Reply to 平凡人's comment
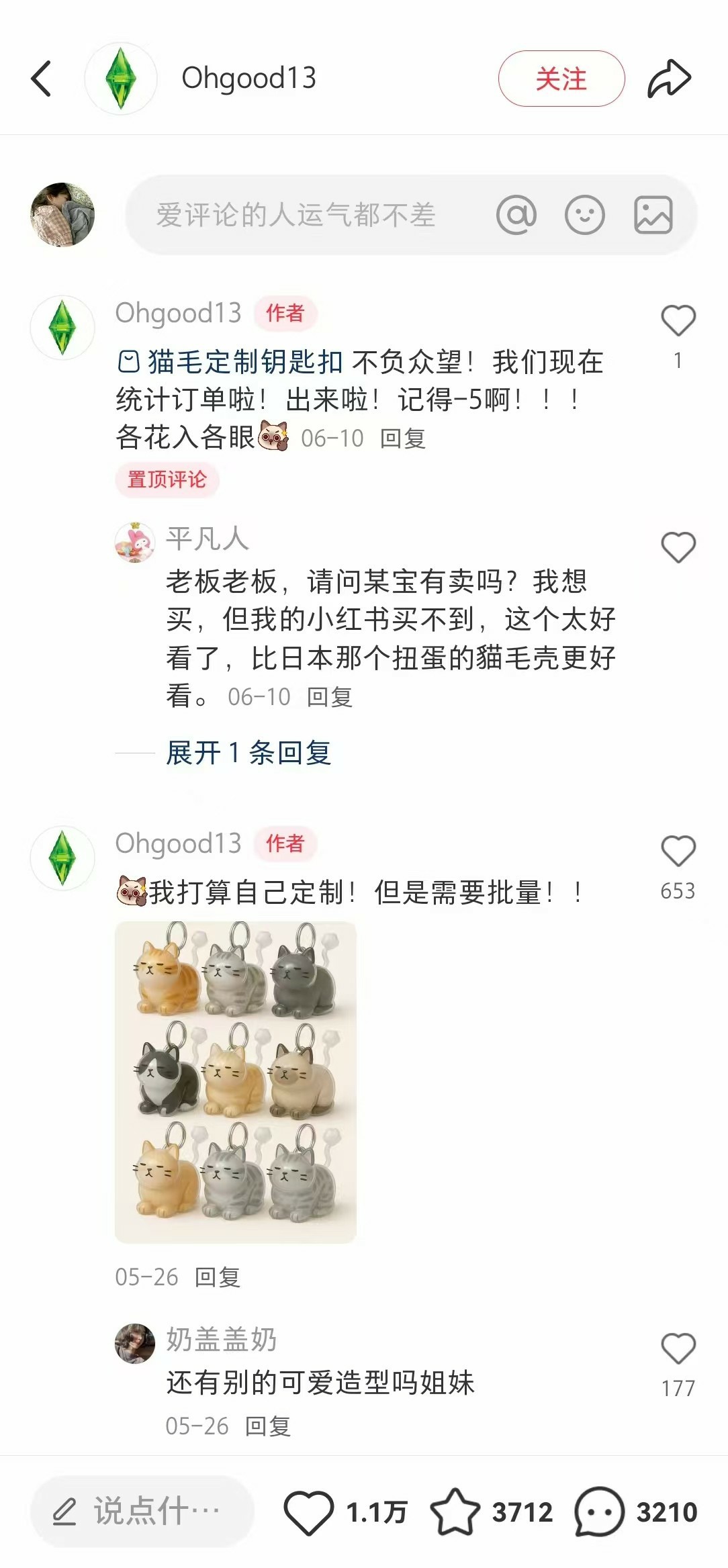 pyautogui.click(x=329, y=697)
